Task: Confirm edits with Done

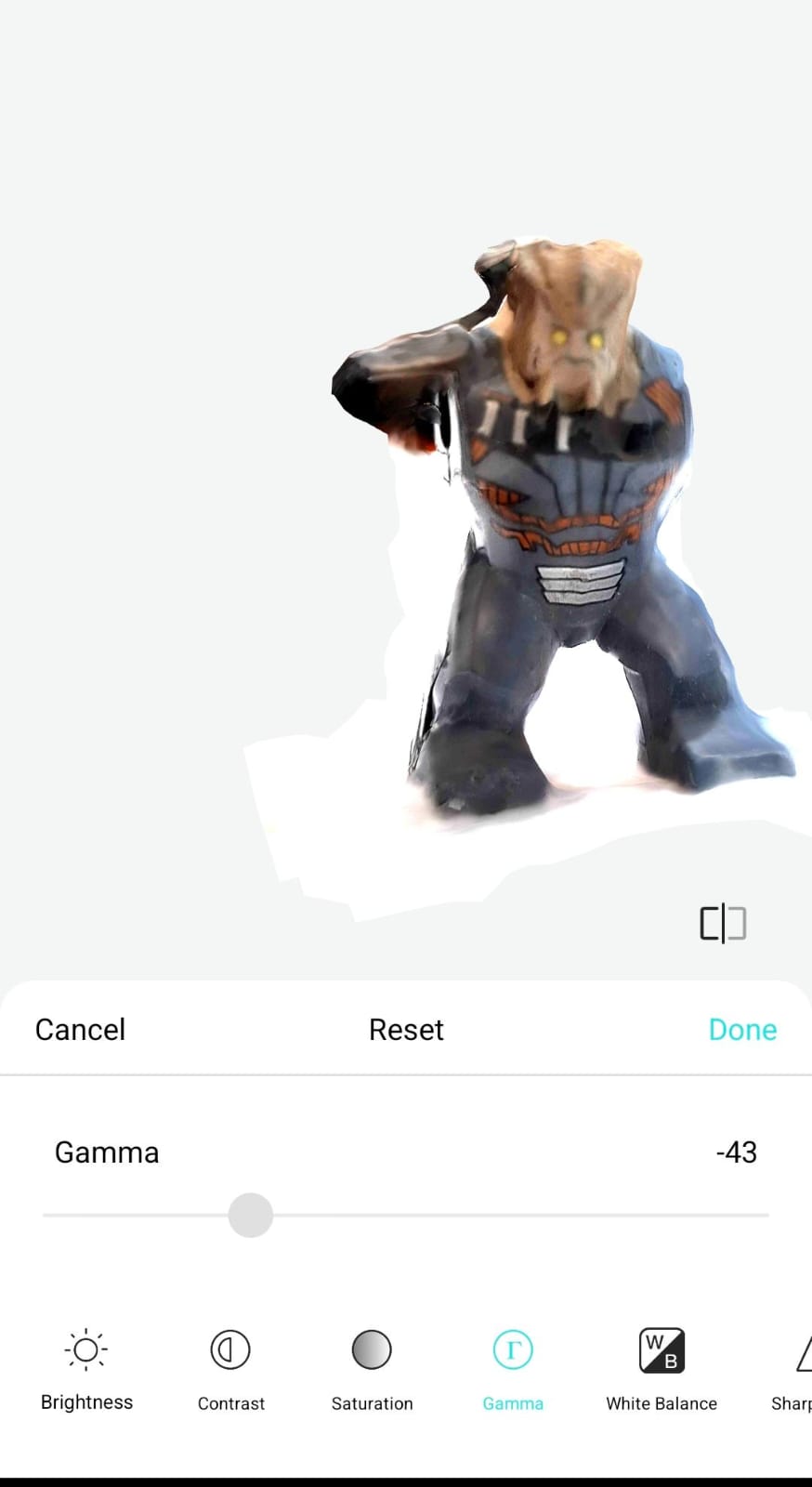Action: pos(741,1030)
